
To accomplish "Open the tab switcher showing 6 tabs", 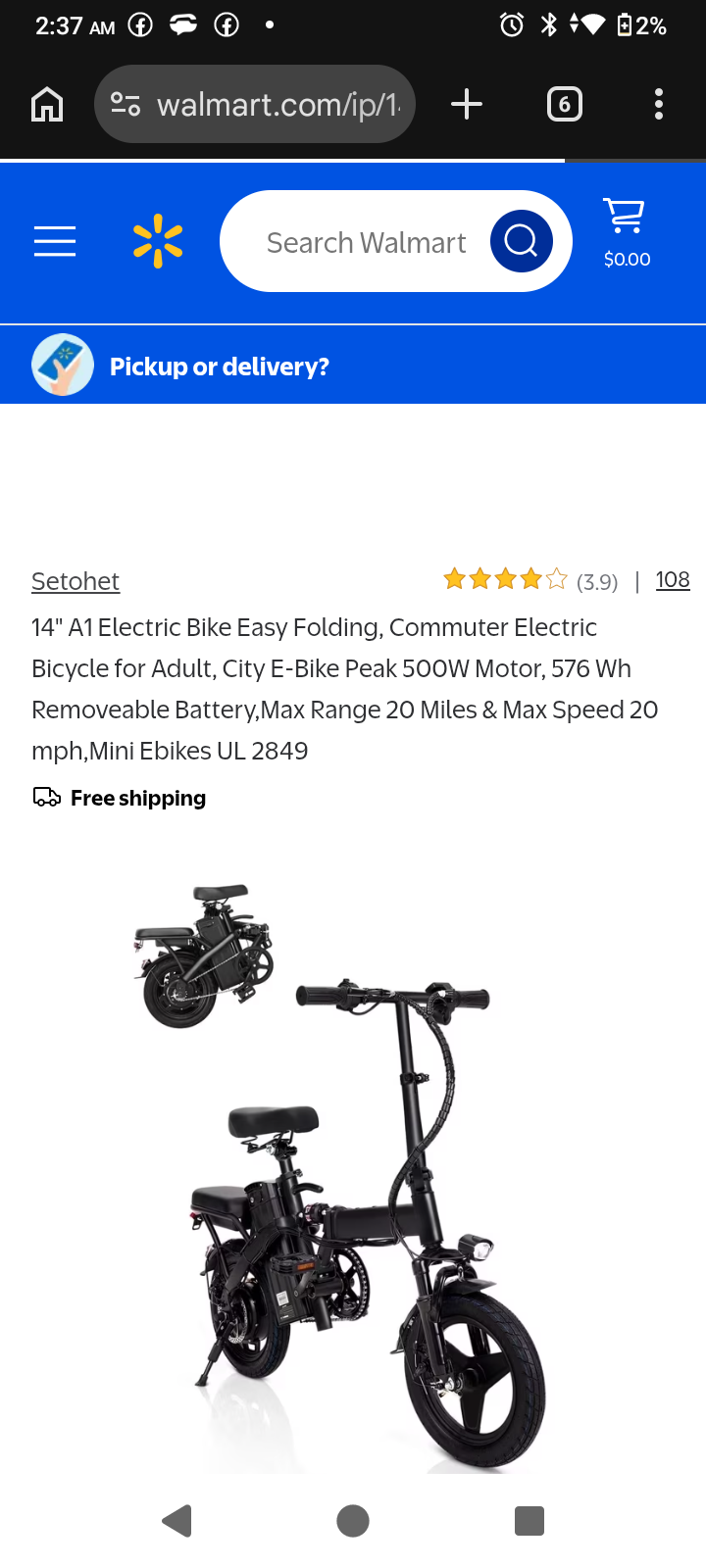I will click(x=564, y=104).
